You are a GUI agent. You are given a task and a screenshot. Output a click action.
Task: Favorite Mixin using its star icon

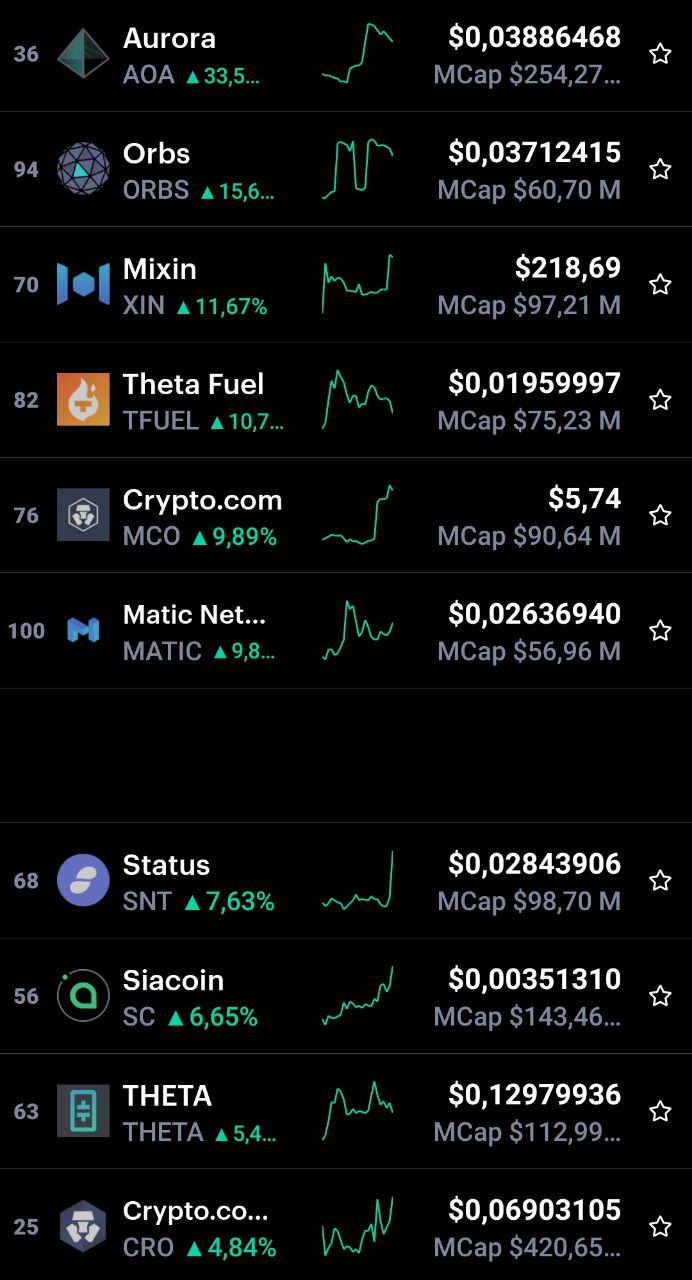(660, 285)
